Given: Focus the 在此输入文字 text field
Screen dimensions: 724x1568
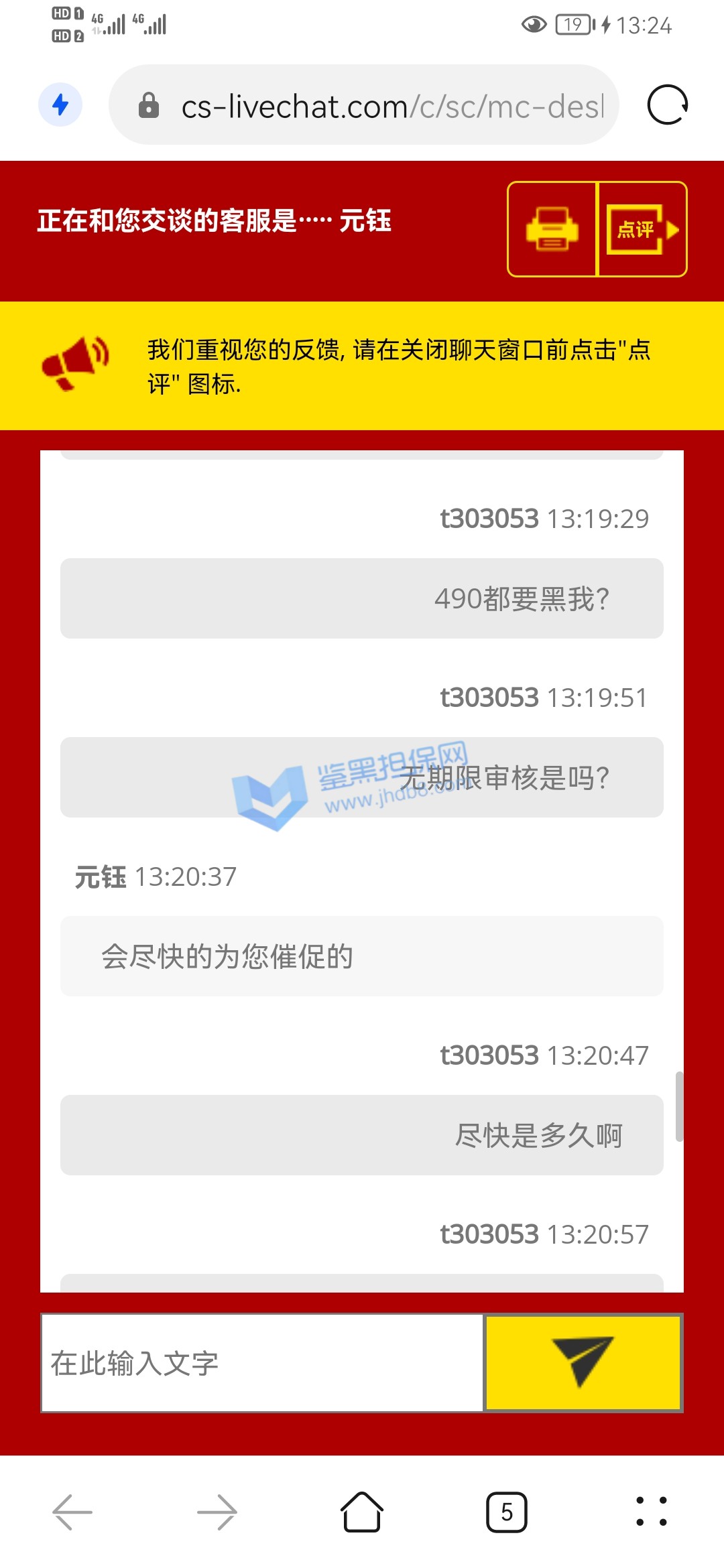Looking at the screenshot, I should [x=261, y=1363].
